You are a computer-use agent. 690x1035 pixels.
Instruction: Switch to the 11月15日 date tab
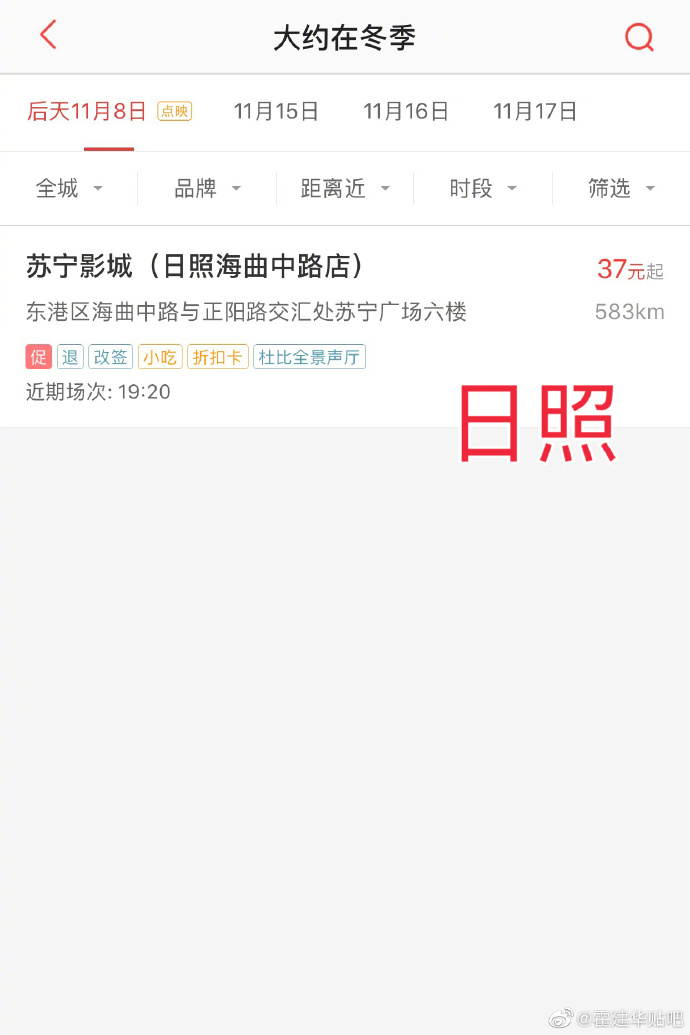pos(276,112)
